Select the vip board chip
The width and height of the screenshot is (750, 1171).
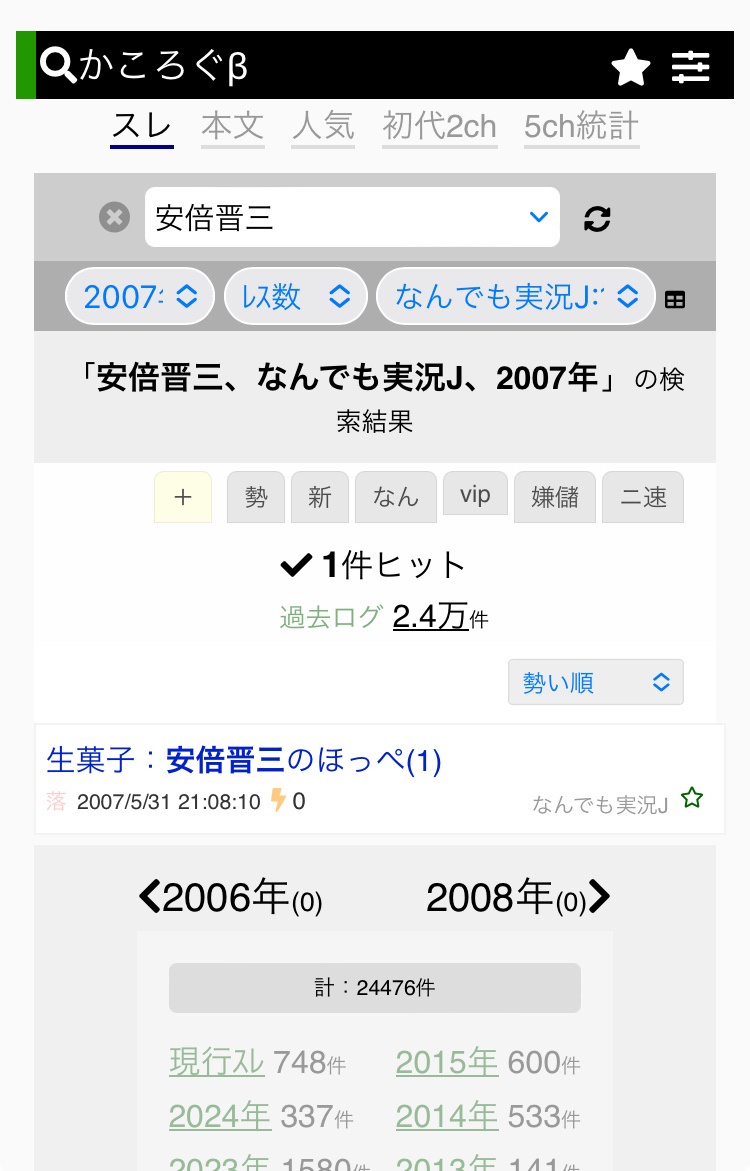coord(475,495)
